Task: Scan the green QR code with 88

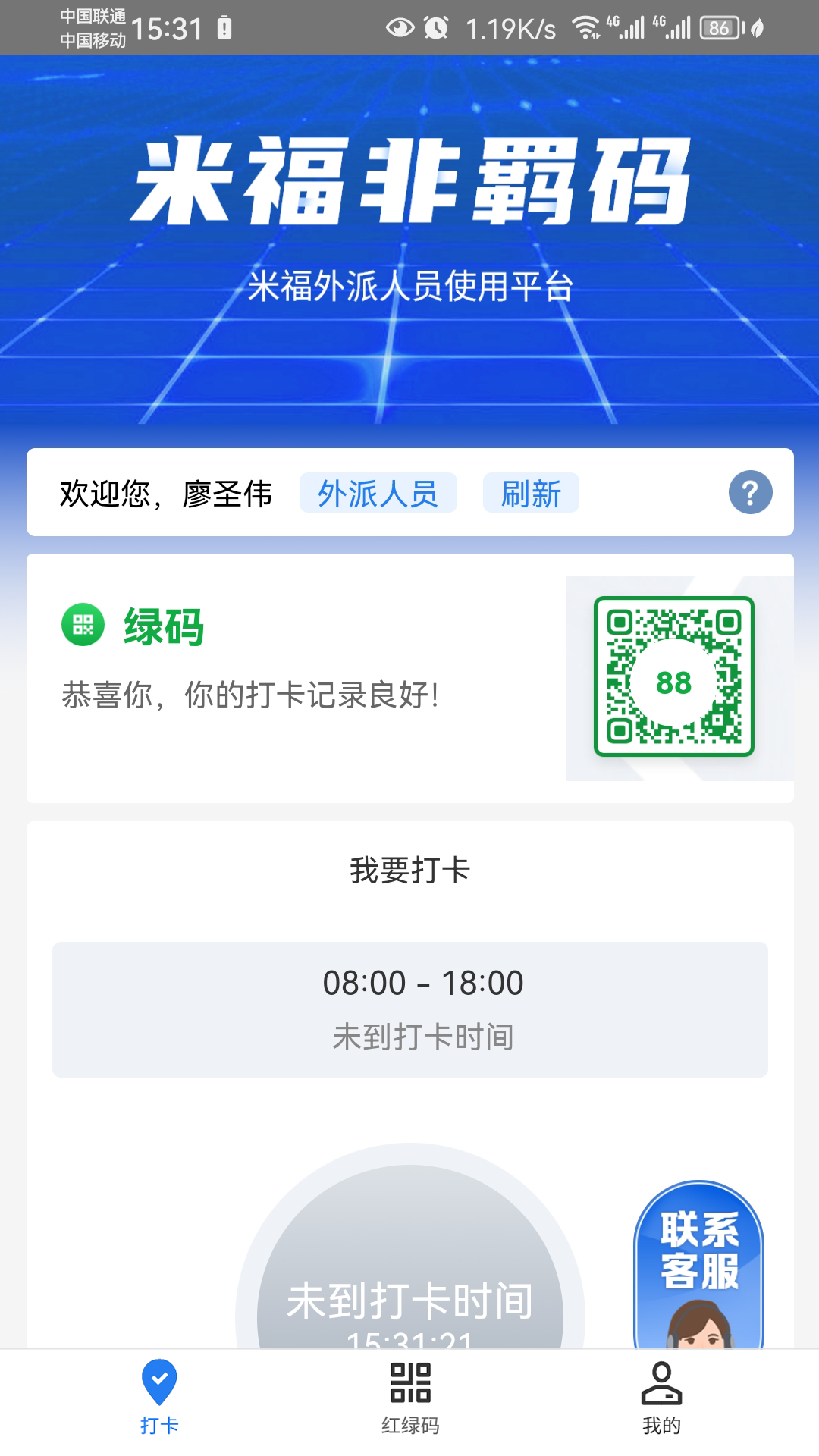Action: (675, 677)
